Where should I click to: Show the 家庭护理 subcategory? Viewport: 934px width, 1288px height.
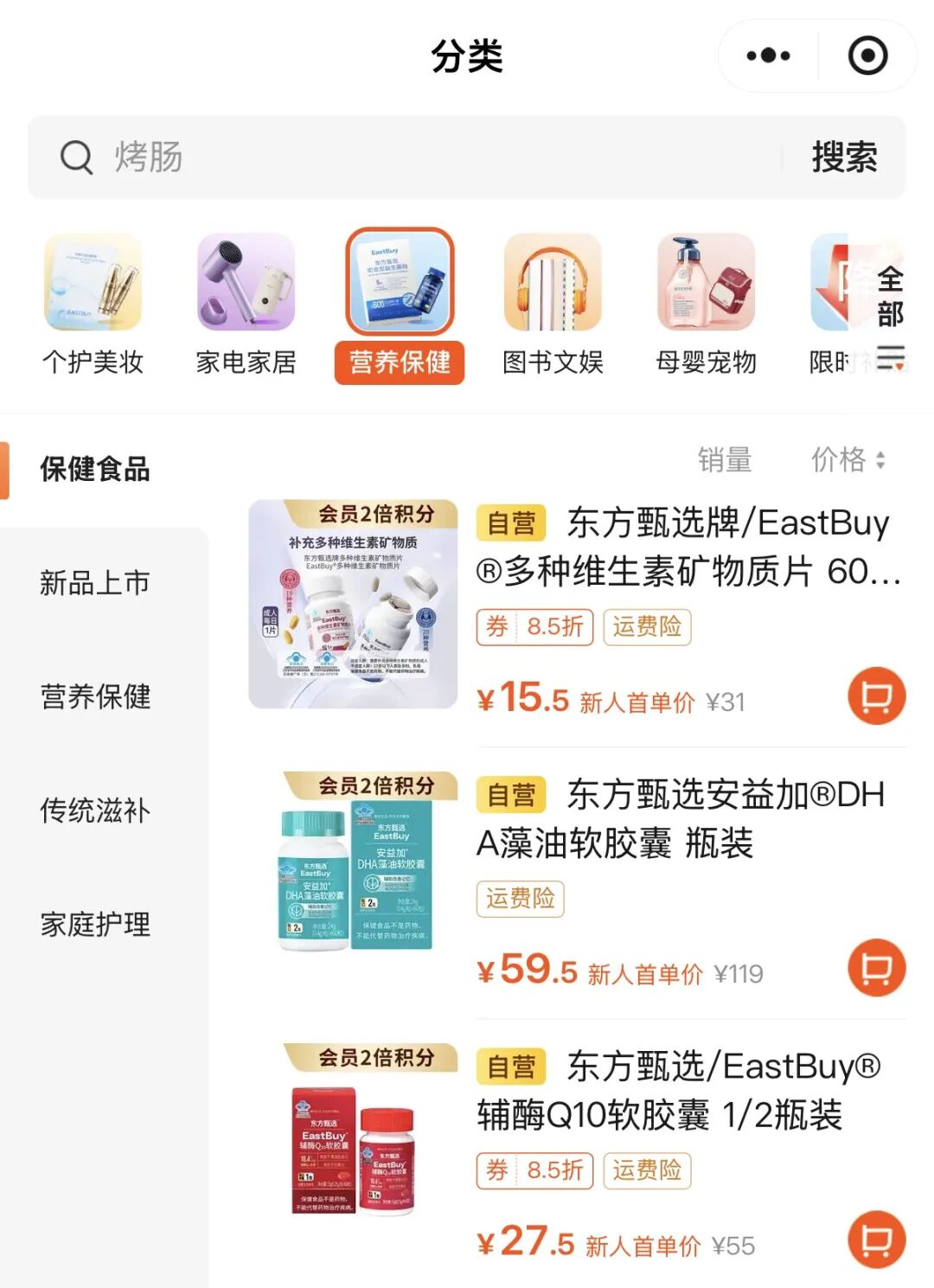point(95,924)
